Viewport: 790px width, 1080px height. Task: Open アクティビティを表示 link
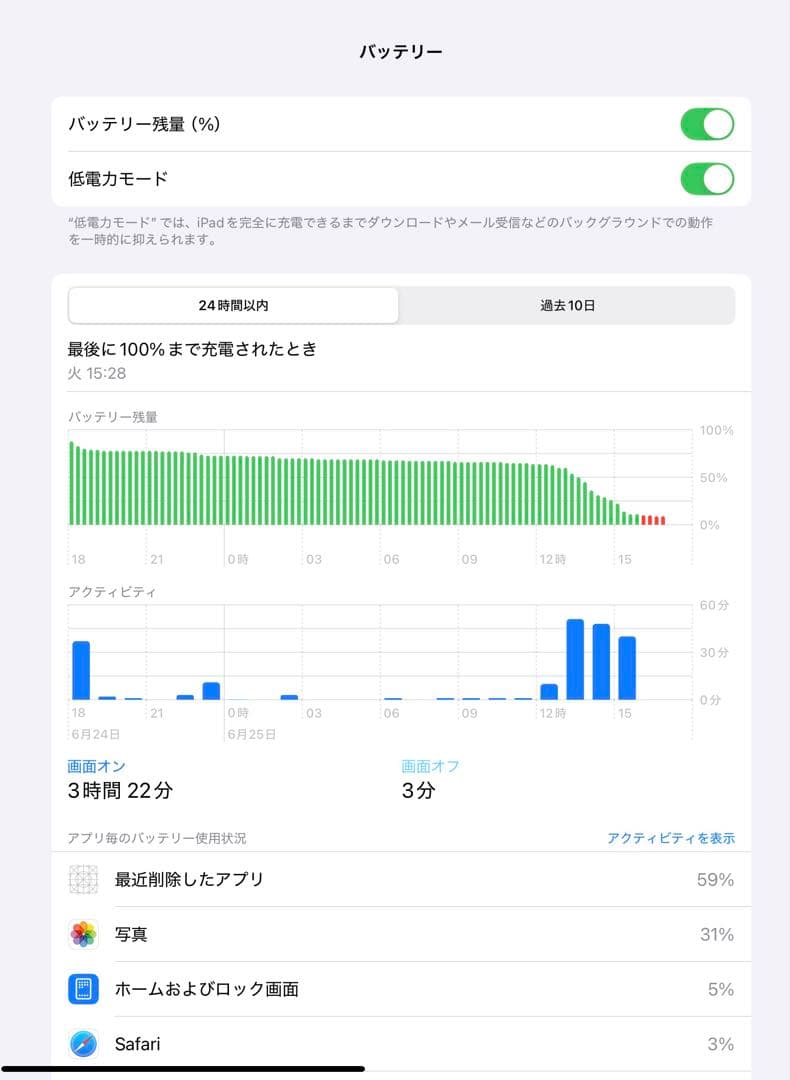click(x=670, y=838)
